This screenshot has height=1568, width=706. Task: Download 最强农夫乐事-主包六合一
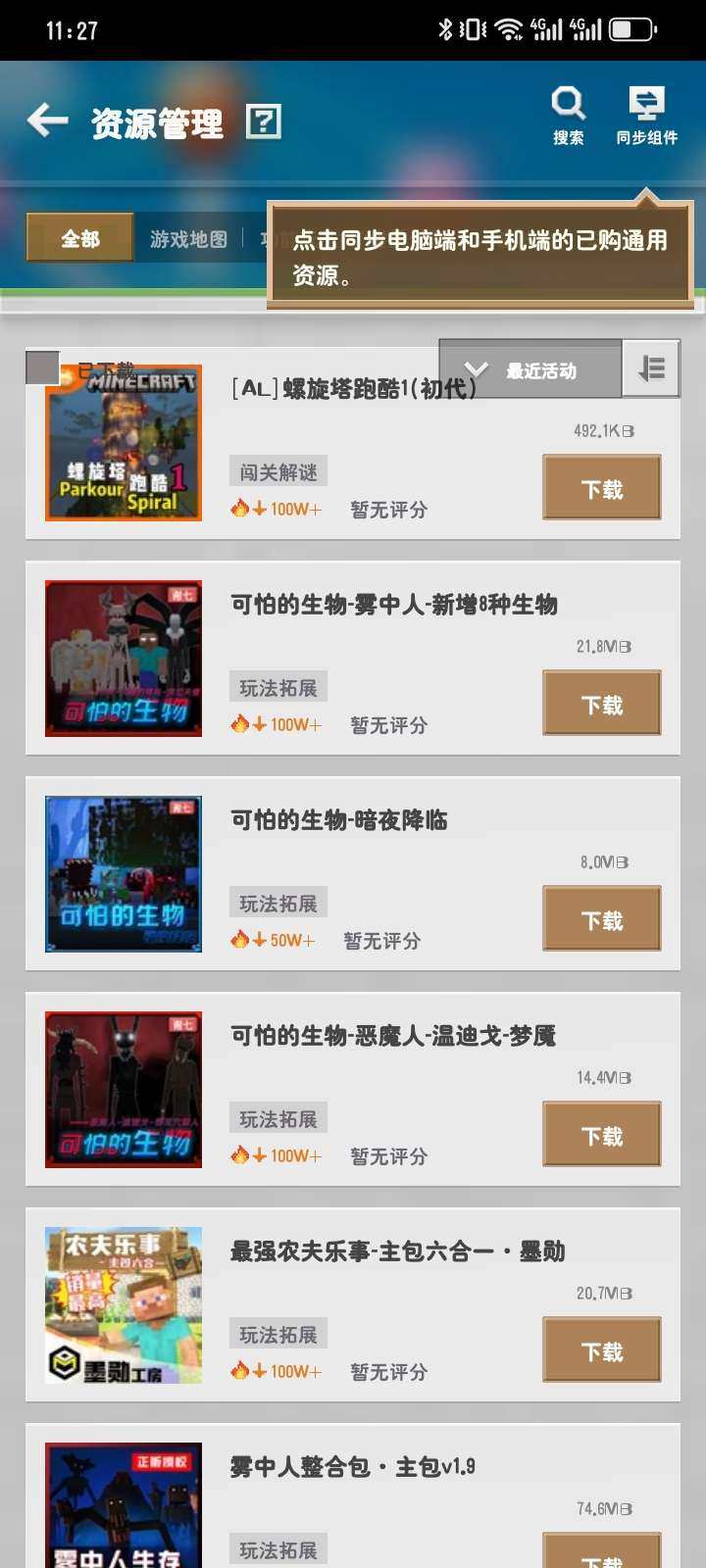601,1350
